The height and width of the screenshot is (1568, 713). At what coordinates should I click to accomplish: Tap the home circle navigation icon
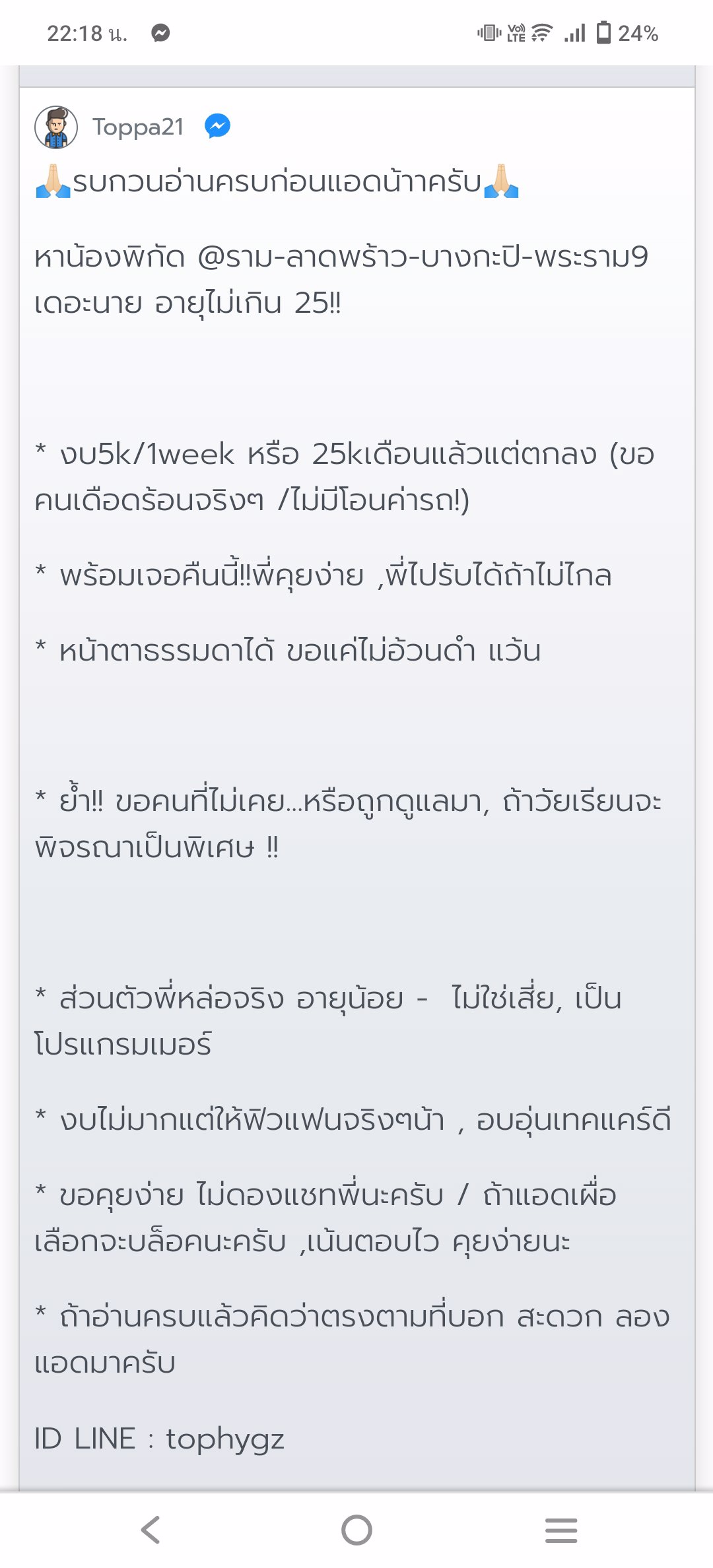click(356, 1528)
